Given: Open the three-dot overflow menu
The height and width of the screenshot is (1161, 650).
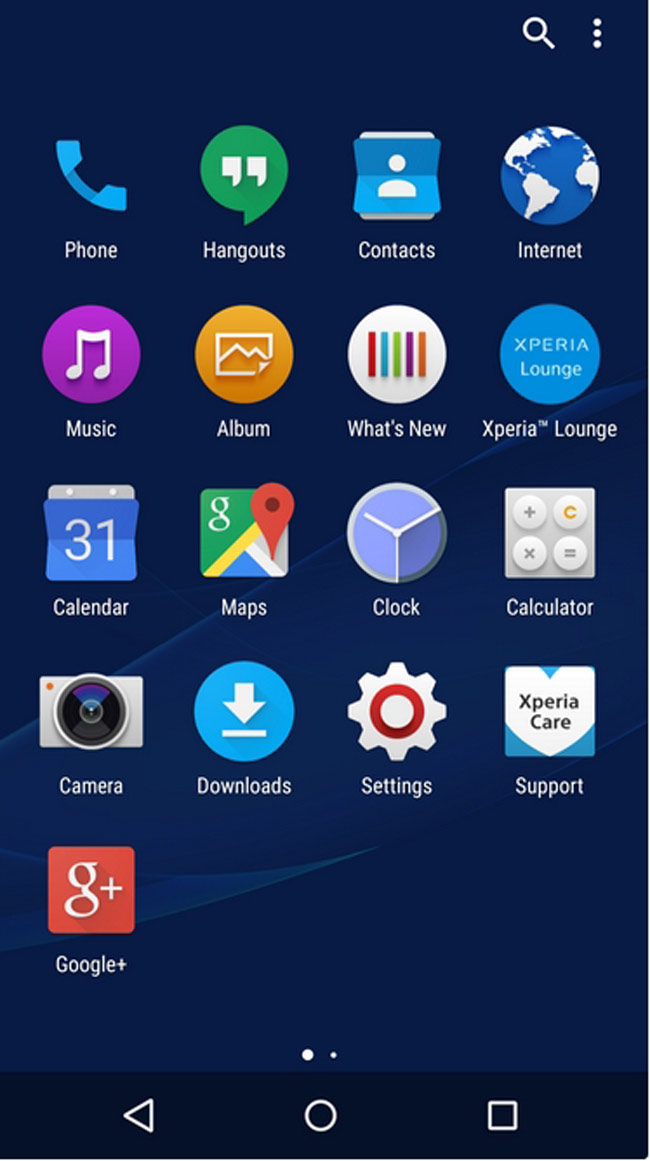Looking at the screenshot, I should (x=597, y=33).
